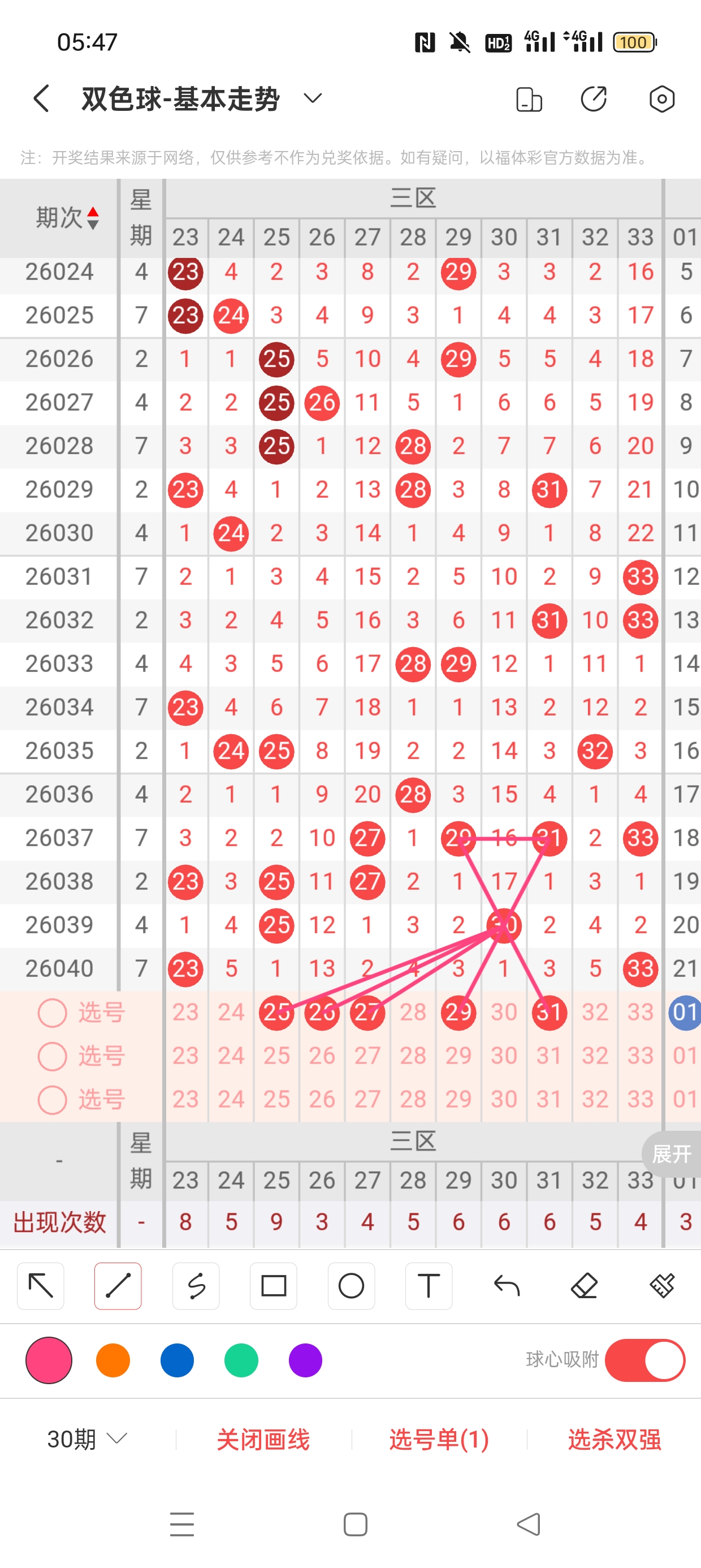Image resolution: width=701 pixels, height=1568 pixels.
Task: Pick the freehand curve tool
Action: point(196,1286)
